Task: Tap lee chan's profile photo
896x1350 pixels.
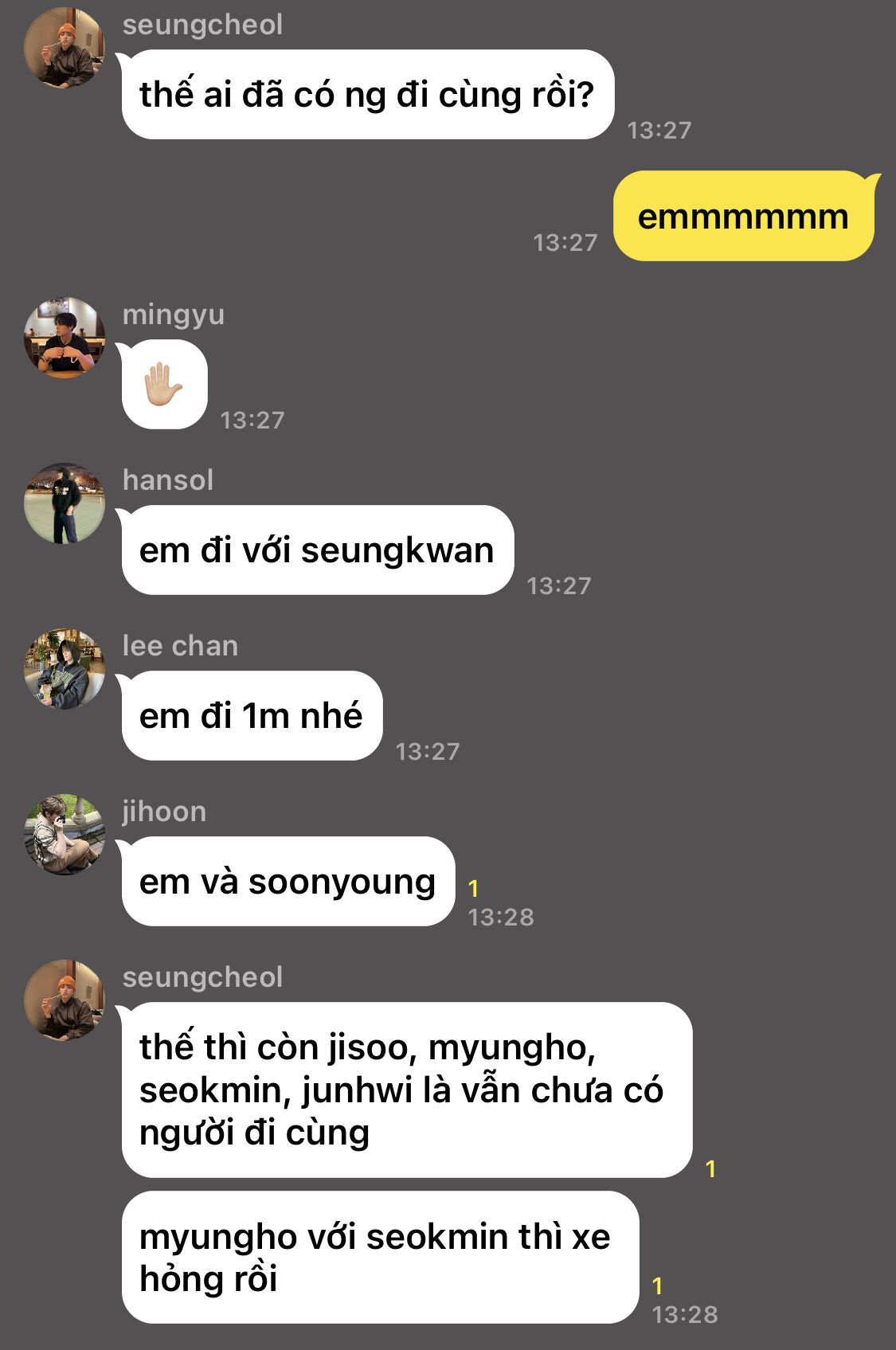Action: point(65,669)
